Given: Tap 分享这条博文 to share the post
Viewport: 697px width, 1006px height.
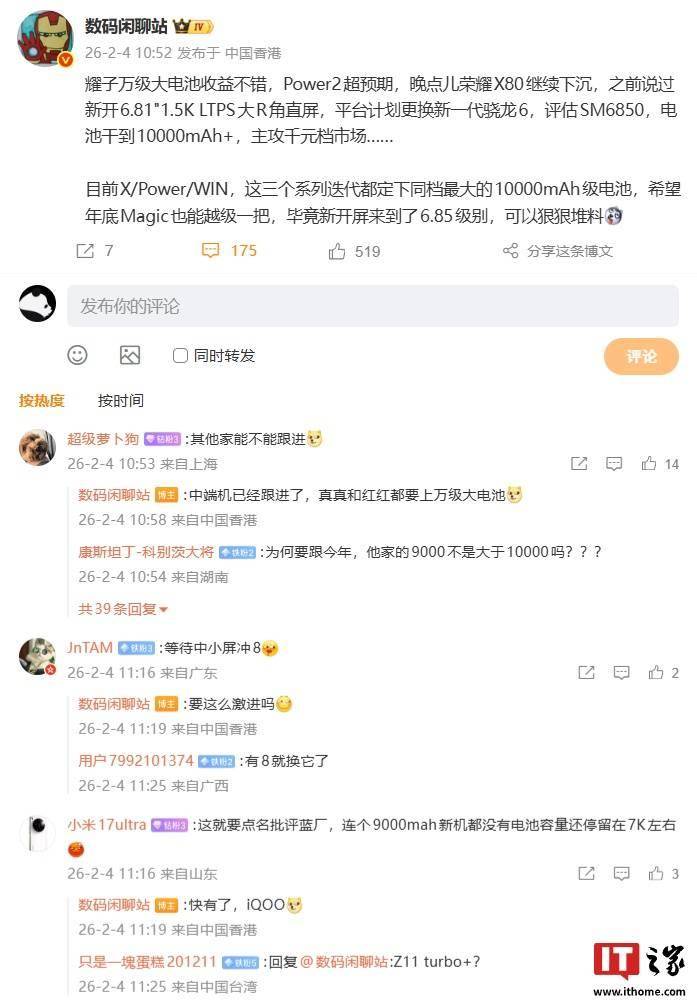Looking at the screenshot, I should coord(558,251).
